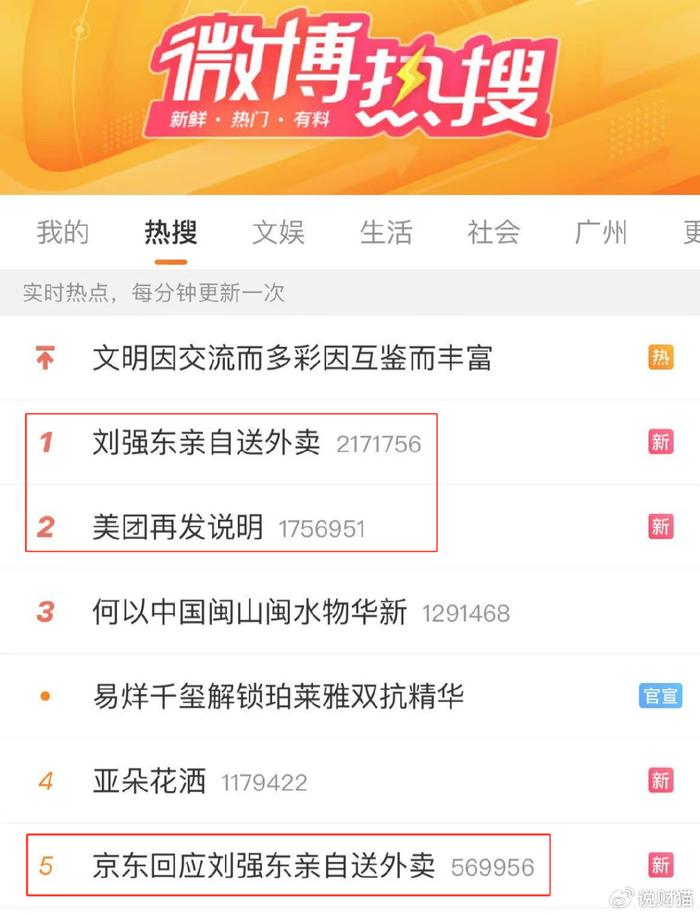Switch to the 我的 tab

(62, 233)
